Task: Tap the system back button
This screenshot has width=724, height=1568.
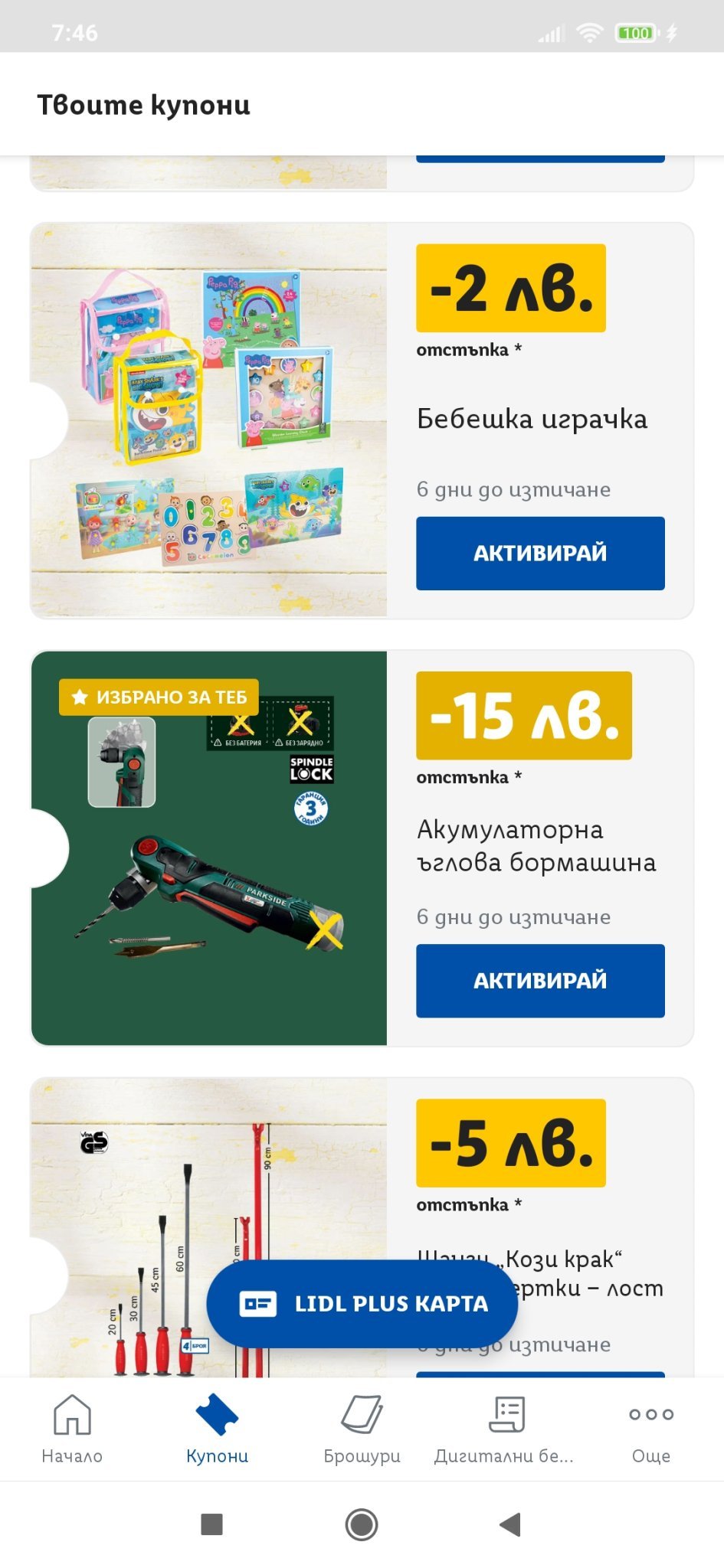Action: (x=510, y=1524)
